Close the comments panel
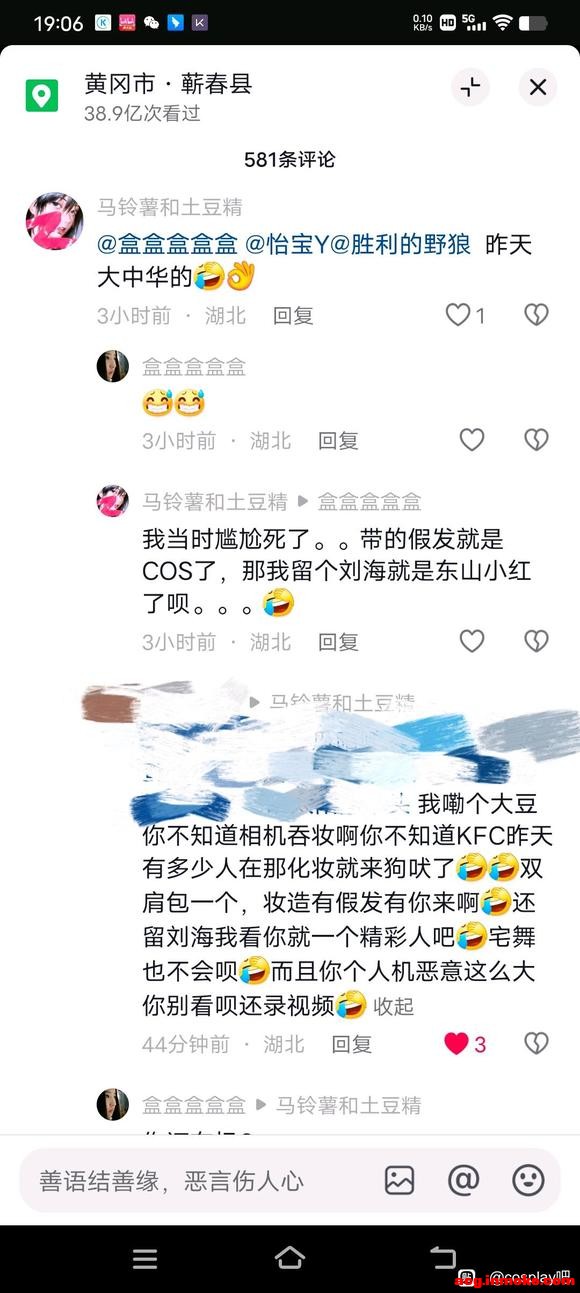 pyautogui.click(x=537, y=88)
